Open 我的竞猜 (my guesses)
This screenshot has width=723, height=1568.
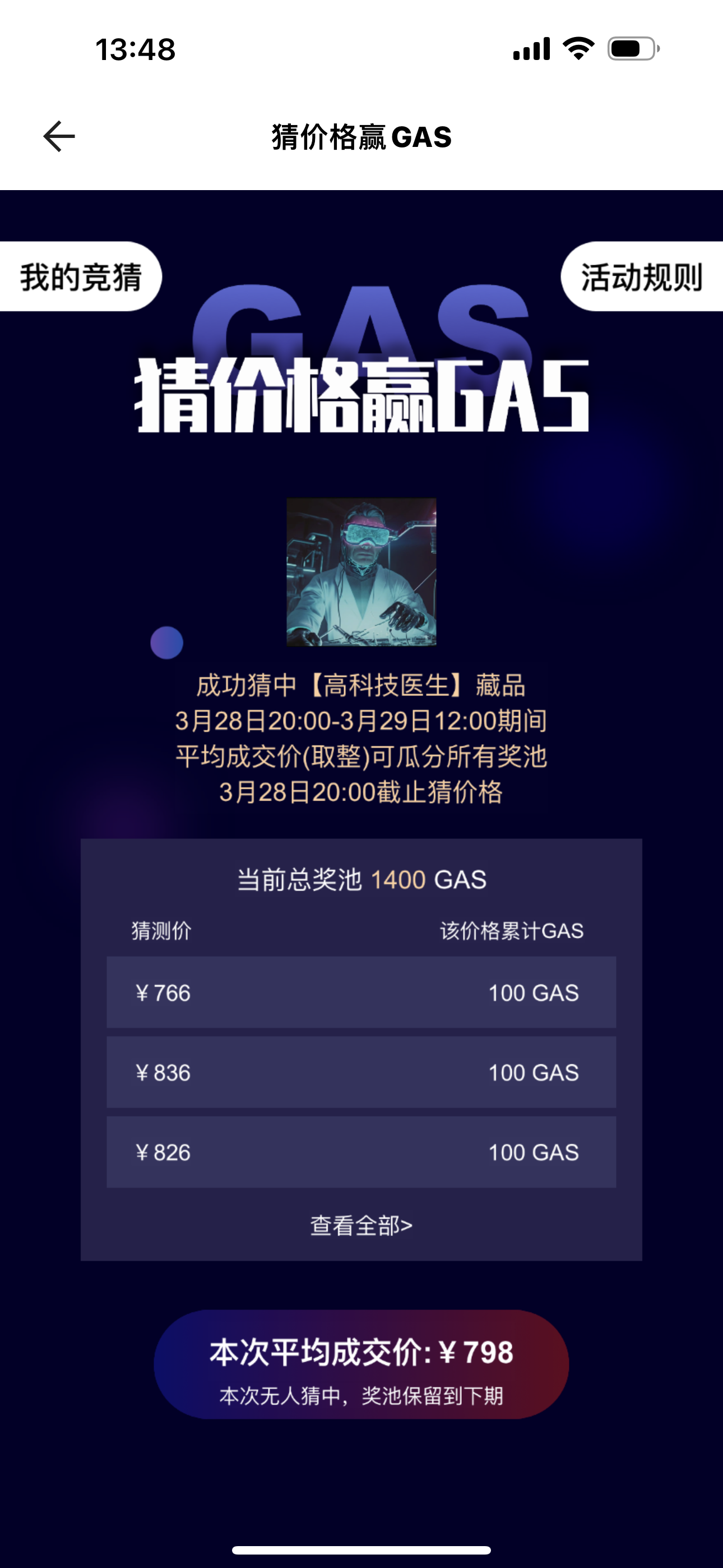point(81,277)
